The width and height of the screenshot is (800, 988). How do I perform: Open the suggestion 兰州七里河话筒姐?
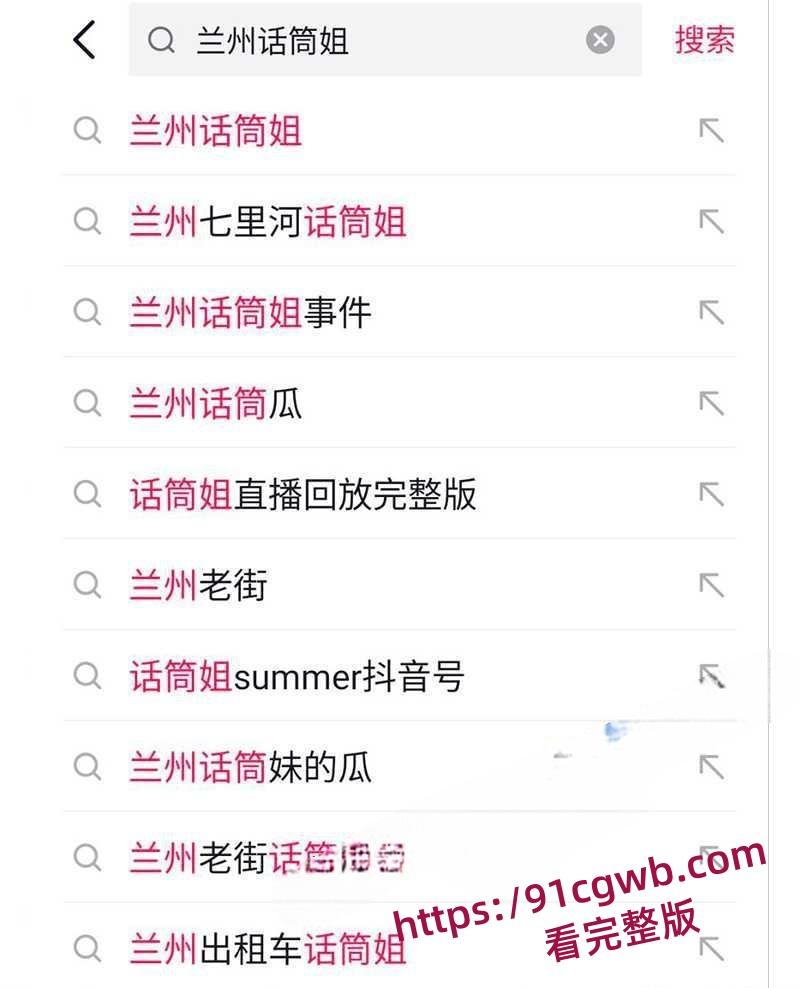(268, 222)
